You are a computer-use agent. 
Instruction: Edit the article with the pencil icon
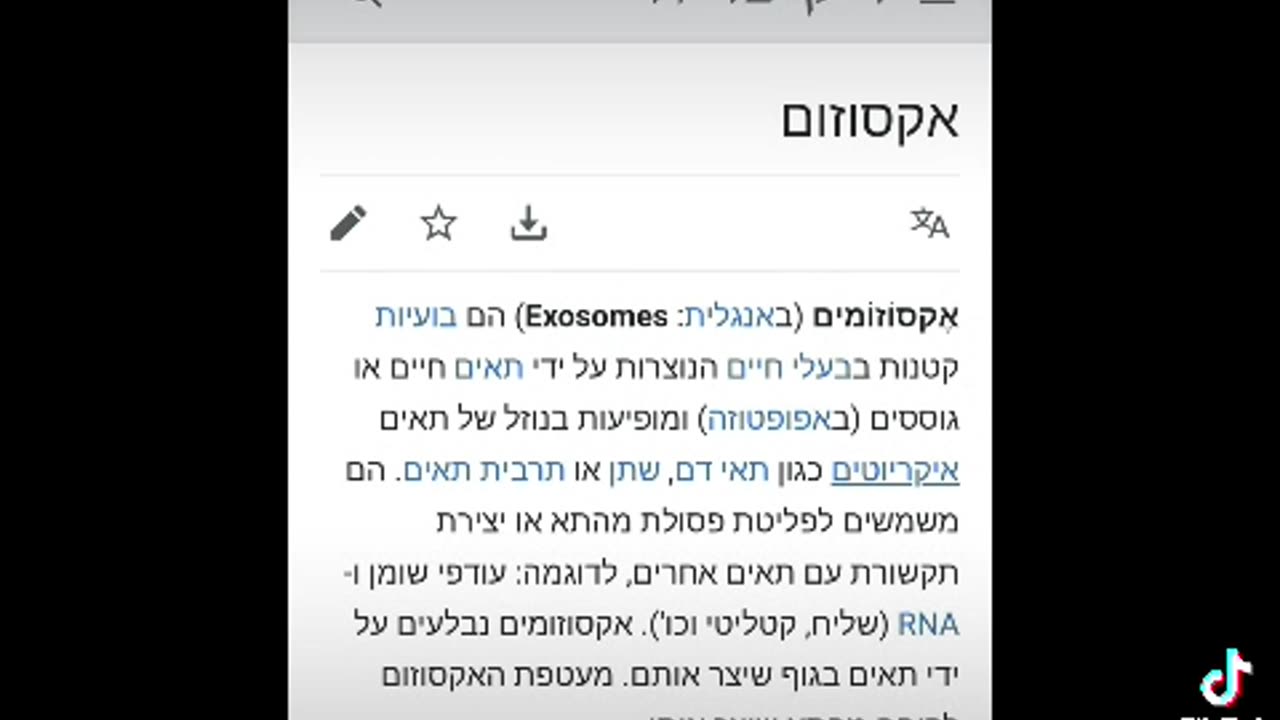tap(348, 223)
